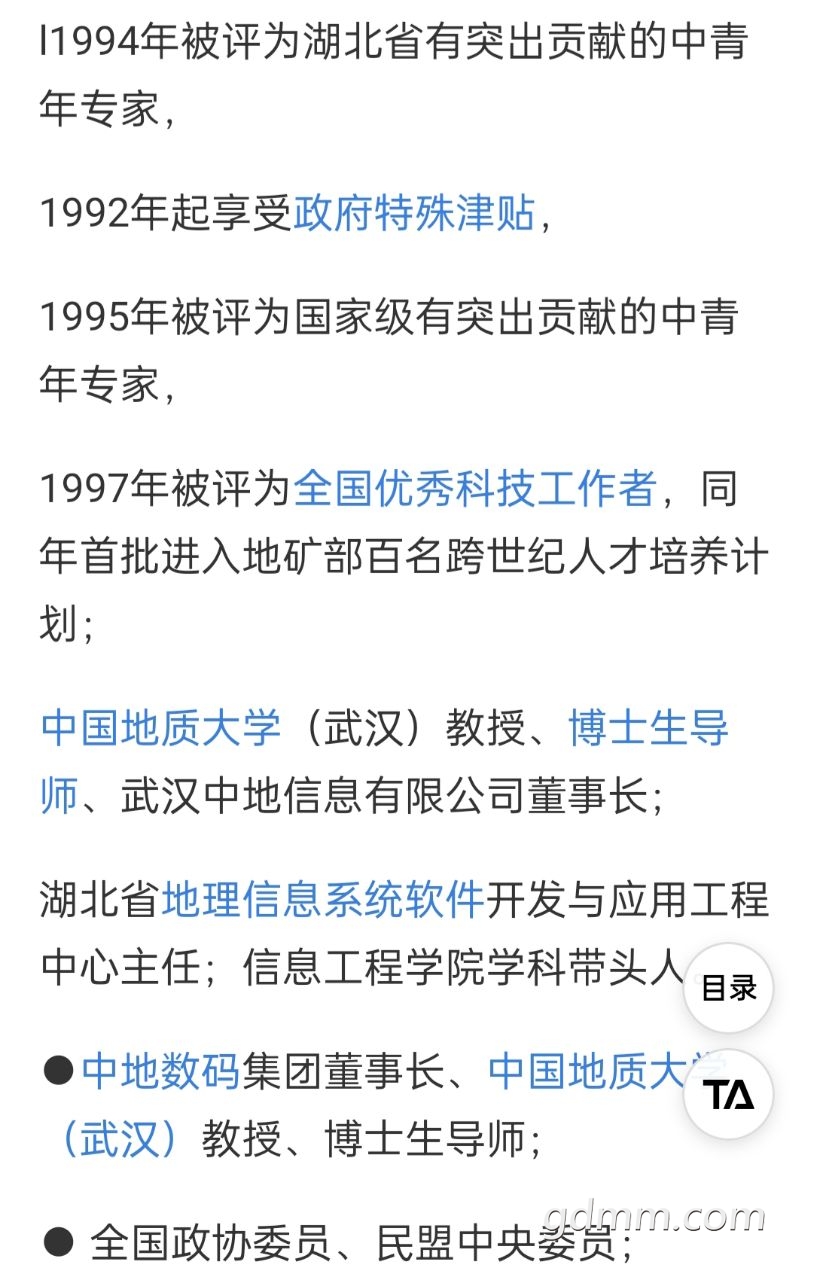
Task: Follow the 博士生导师 link
Action: coord(648,729)
